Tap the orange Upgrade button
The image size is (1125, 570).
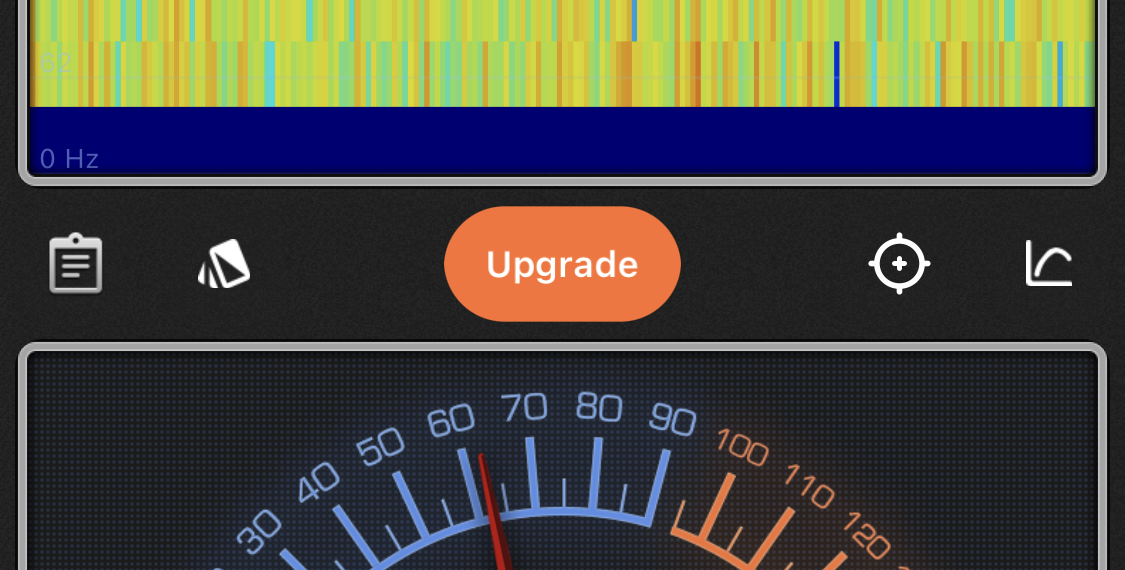pyautogui.click(x=562, y=264)
